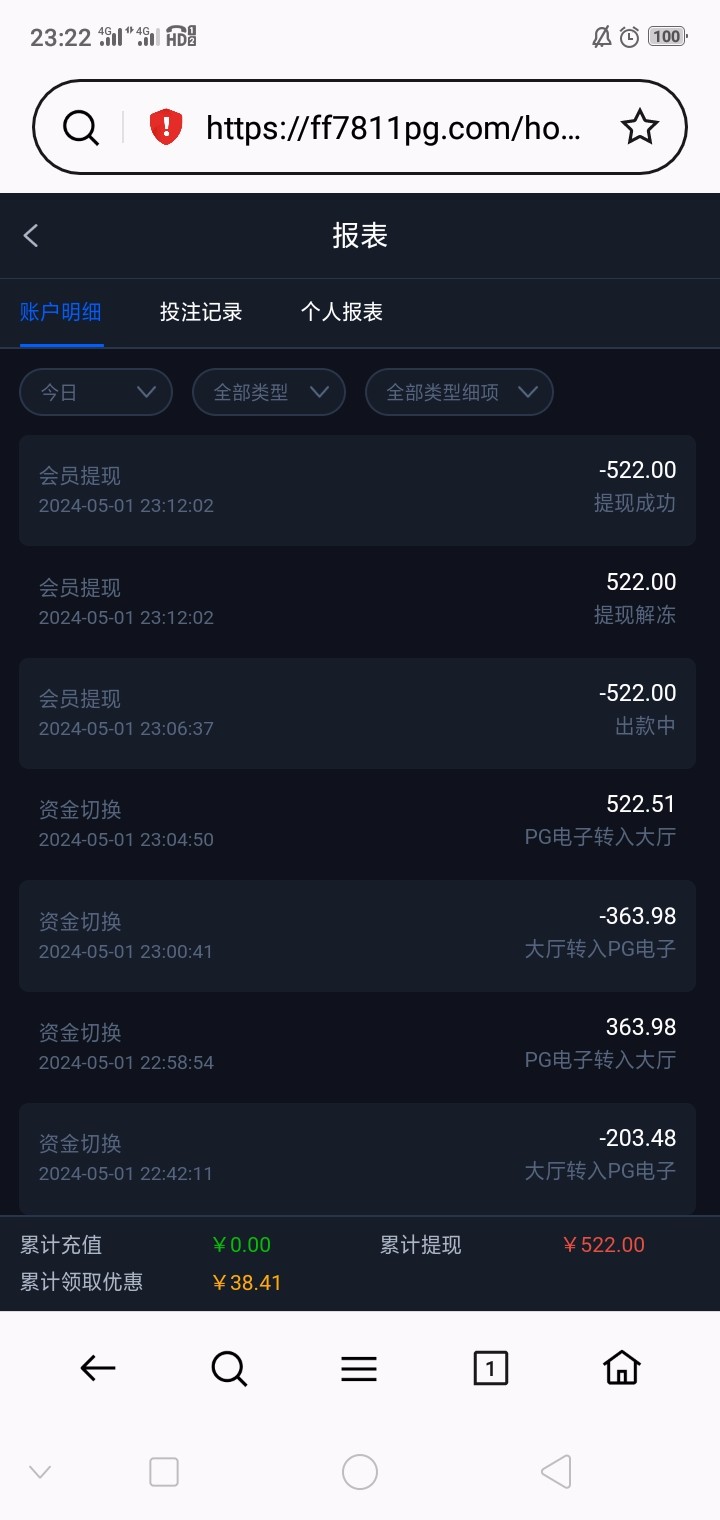This screenshot has height=1520, width=720.
Task: Tap the search icon in the address bar
Action: point(80,128)
